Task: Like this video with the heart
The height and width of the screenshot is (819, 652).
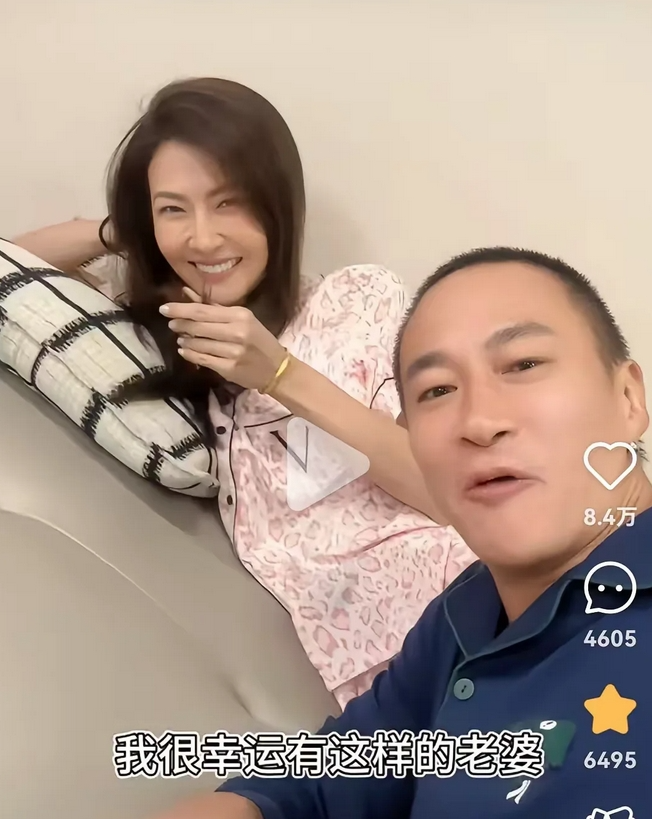Action: point(609,465)
